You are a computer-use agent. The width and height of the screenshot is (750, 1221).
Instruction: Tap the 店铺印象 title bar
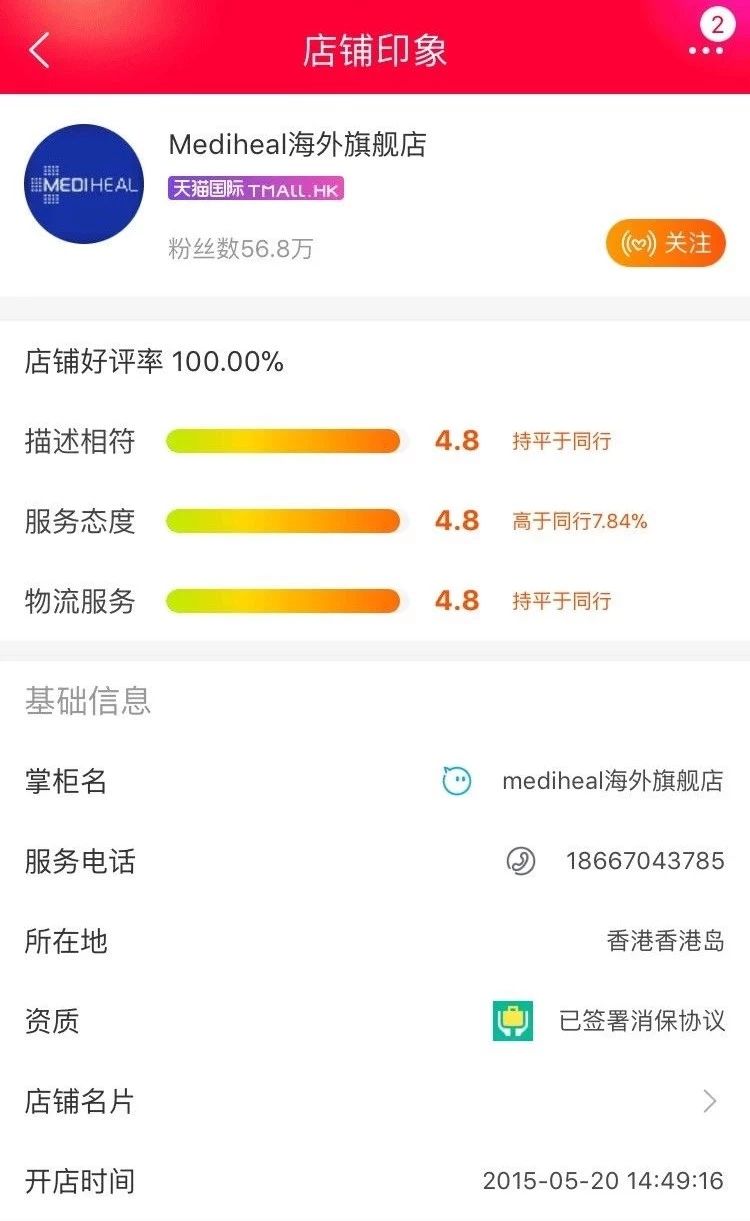tap(375, 49)
